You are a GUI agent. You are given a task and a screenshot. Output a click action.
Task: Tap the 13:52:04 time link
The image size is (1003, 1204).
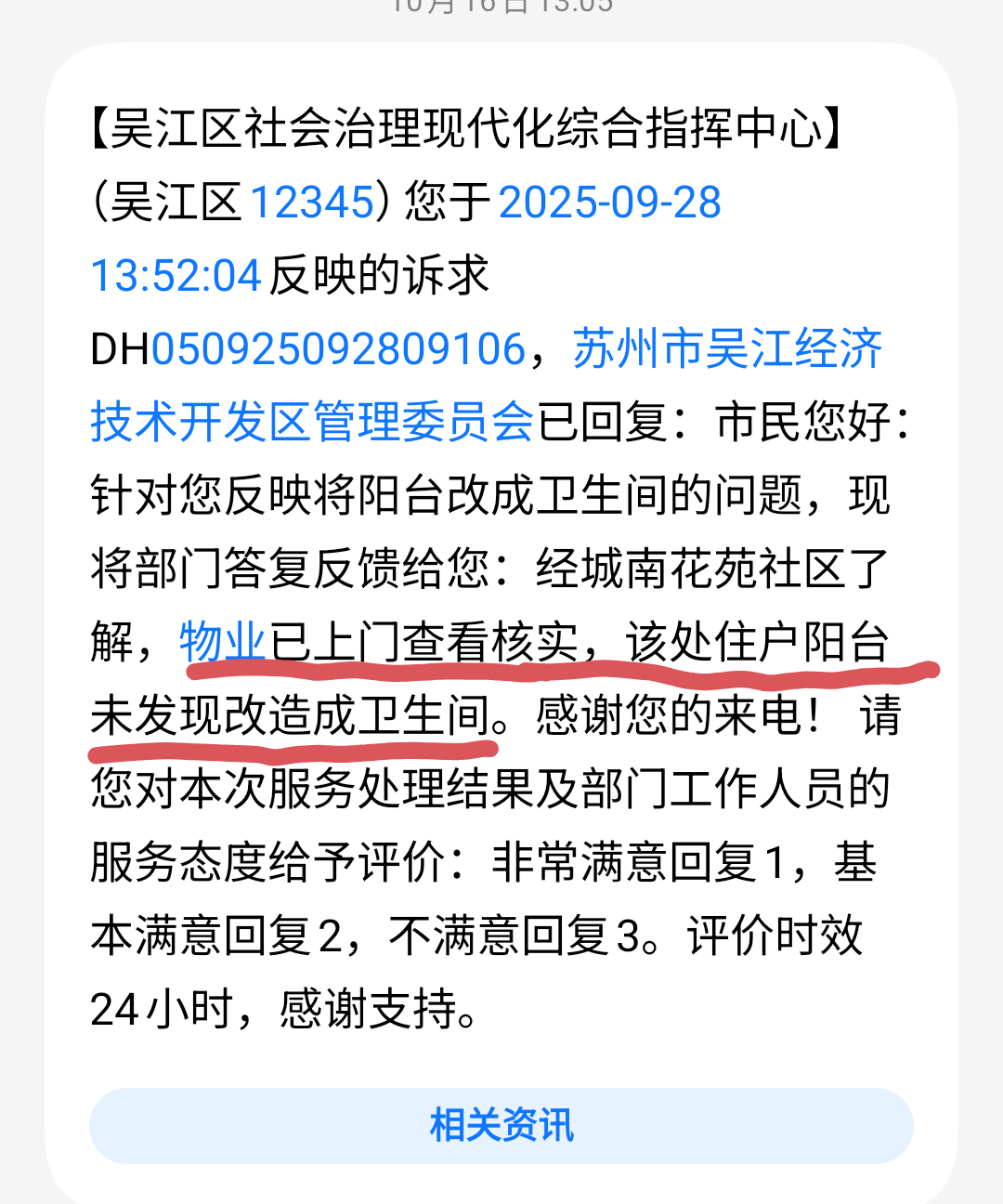pyautogui.click(x=176, y=276)
